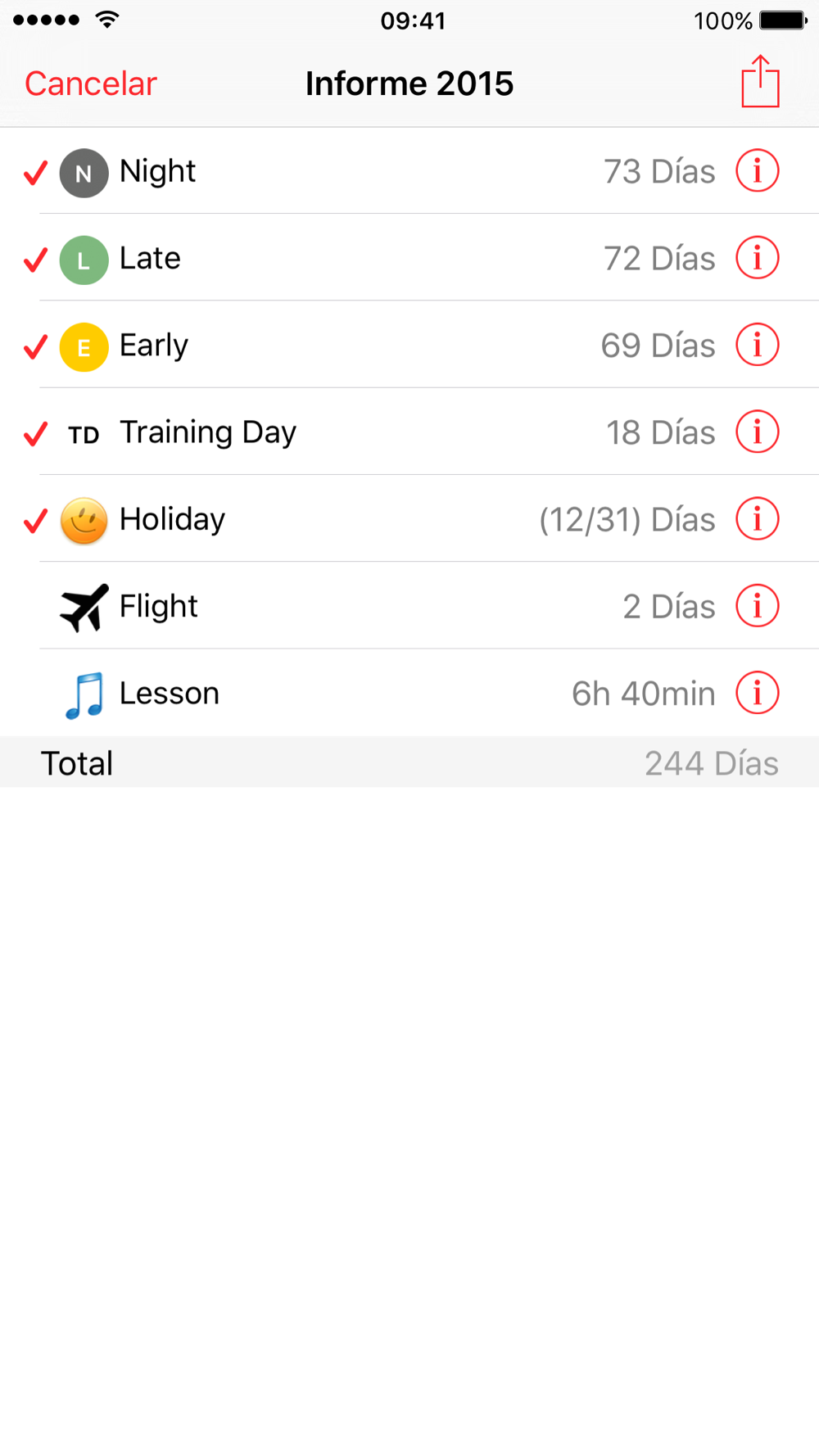Tap Cancelar to close the report

click(90, 84)
